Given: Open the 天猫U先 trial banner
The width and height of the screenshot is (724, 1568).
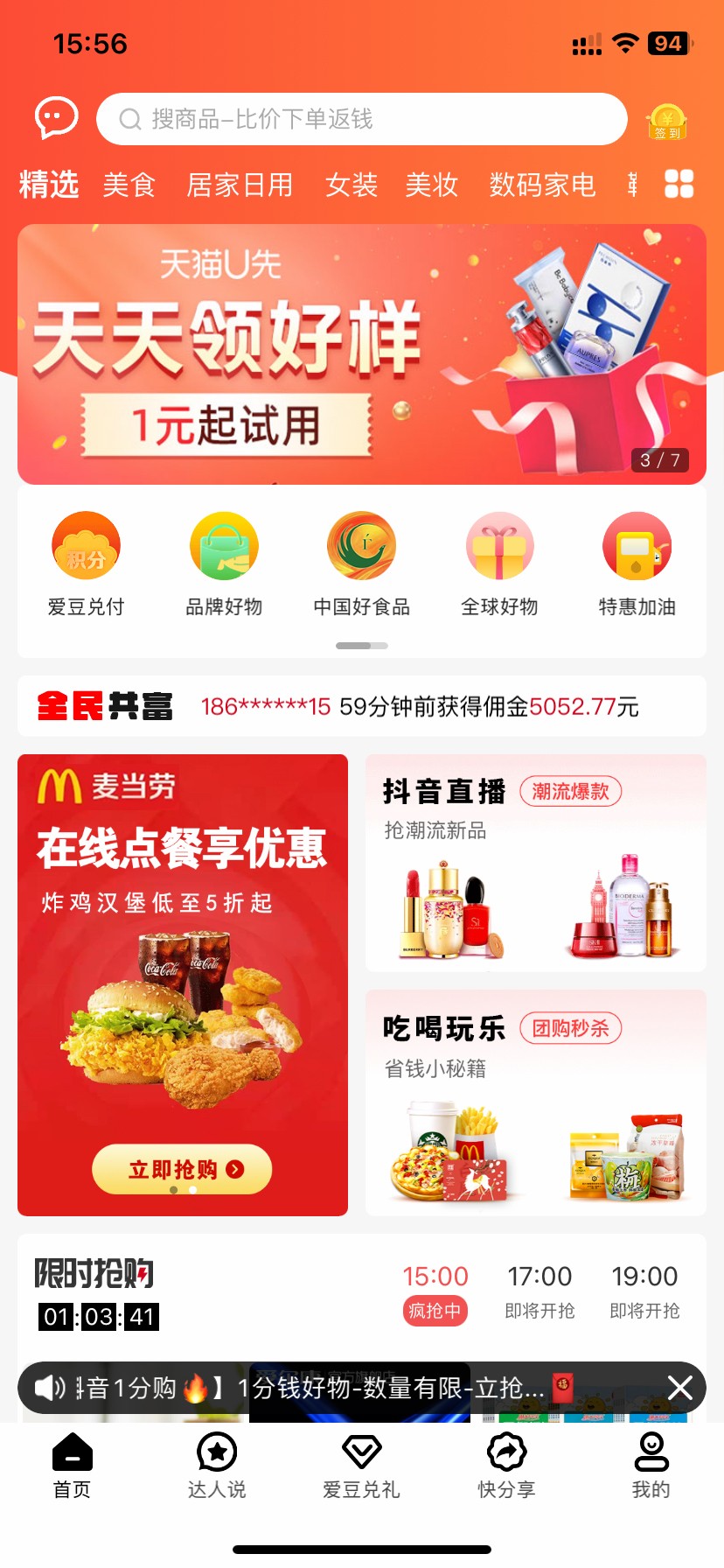Looking at the screenshot, I should [x=361, y=354].
